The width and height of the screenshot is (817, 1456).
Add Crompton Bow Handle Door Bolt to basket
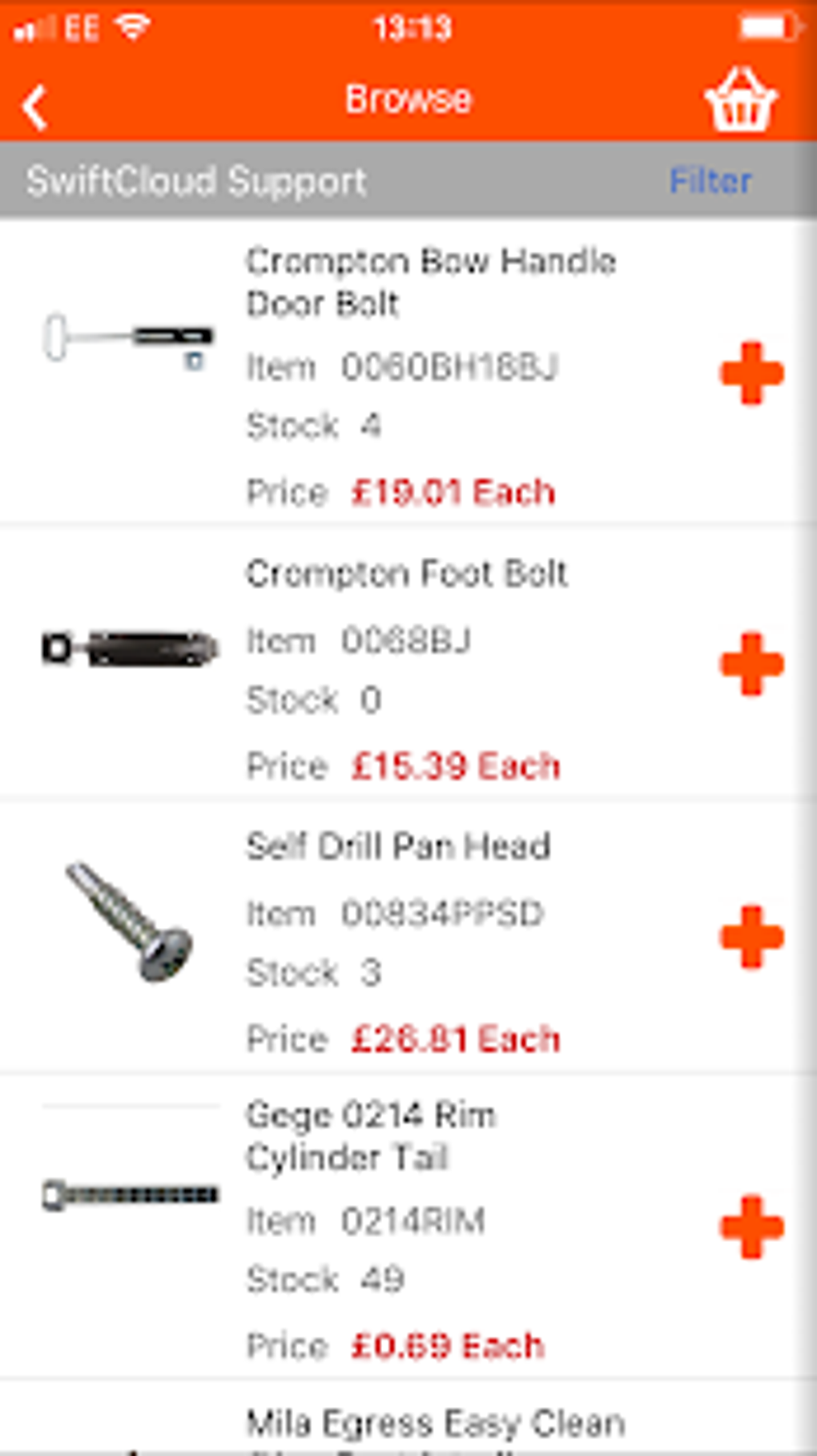click(x=751, y=373)
